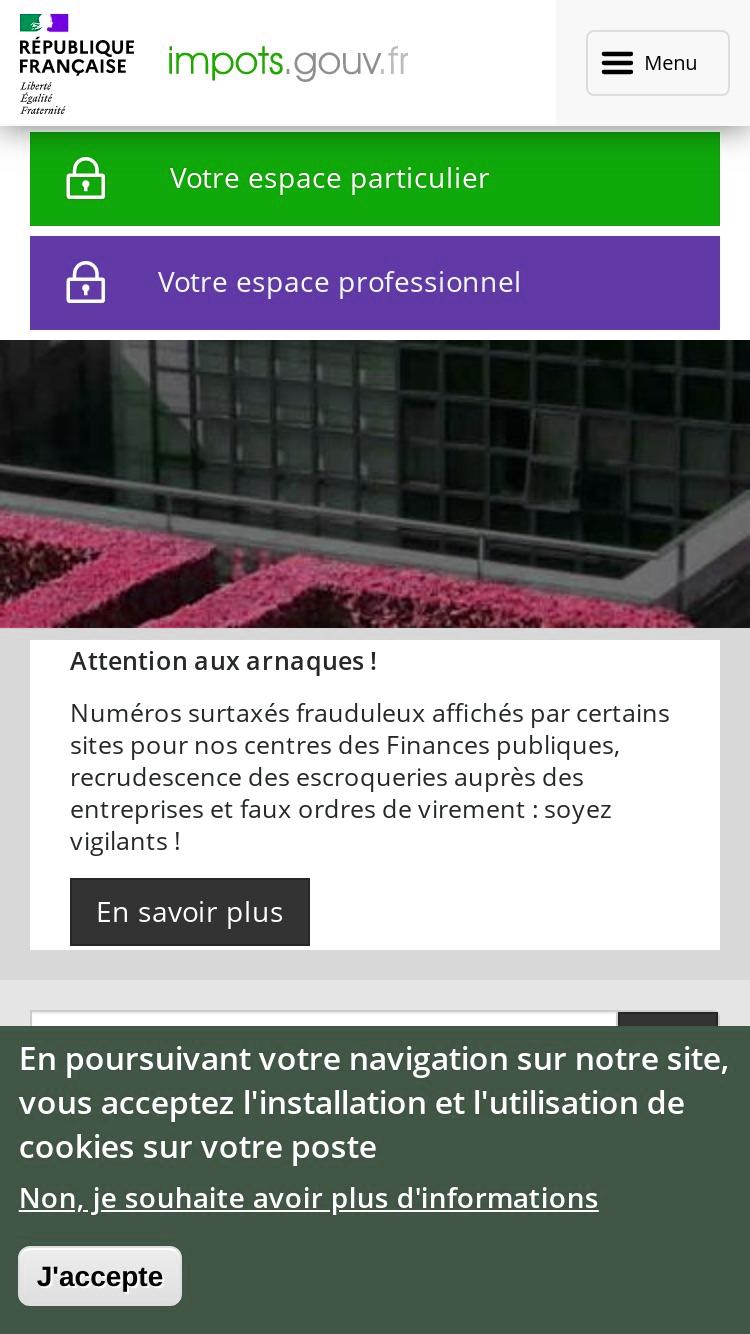Open Votre espace professionnel

tap(375, 283)
